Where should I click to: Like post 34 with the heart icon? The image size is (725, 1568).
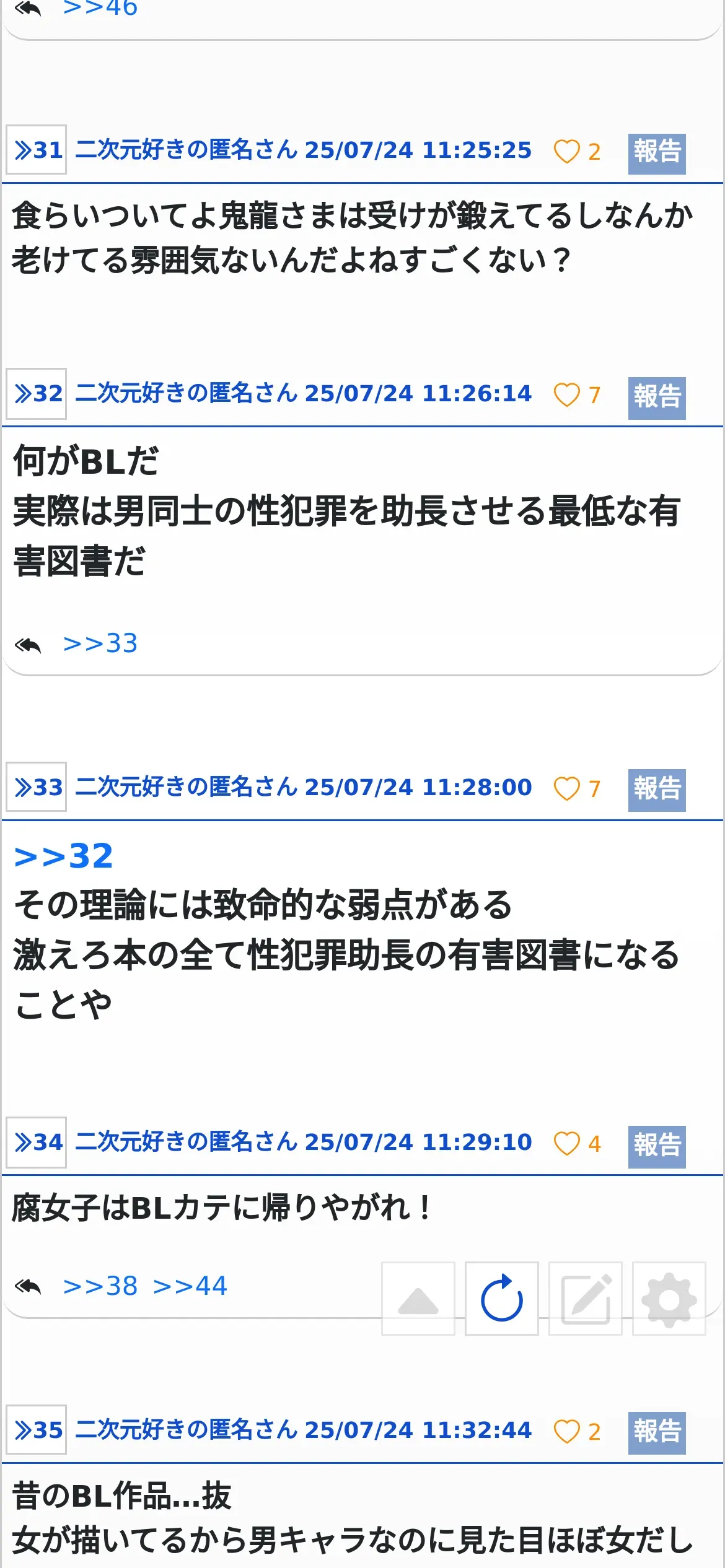[x=566, y=1144]
